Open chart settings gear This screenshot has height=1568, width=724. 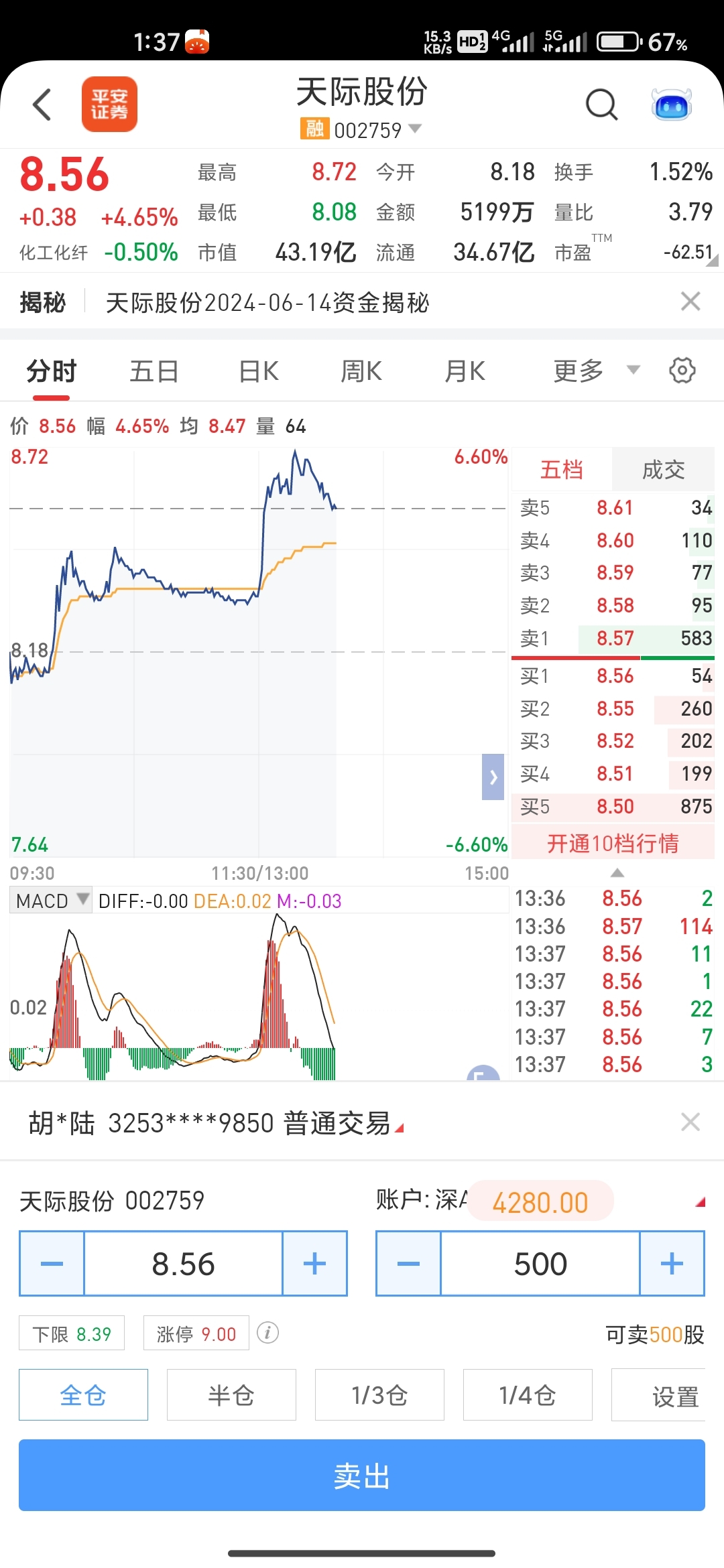coord(682,371)
